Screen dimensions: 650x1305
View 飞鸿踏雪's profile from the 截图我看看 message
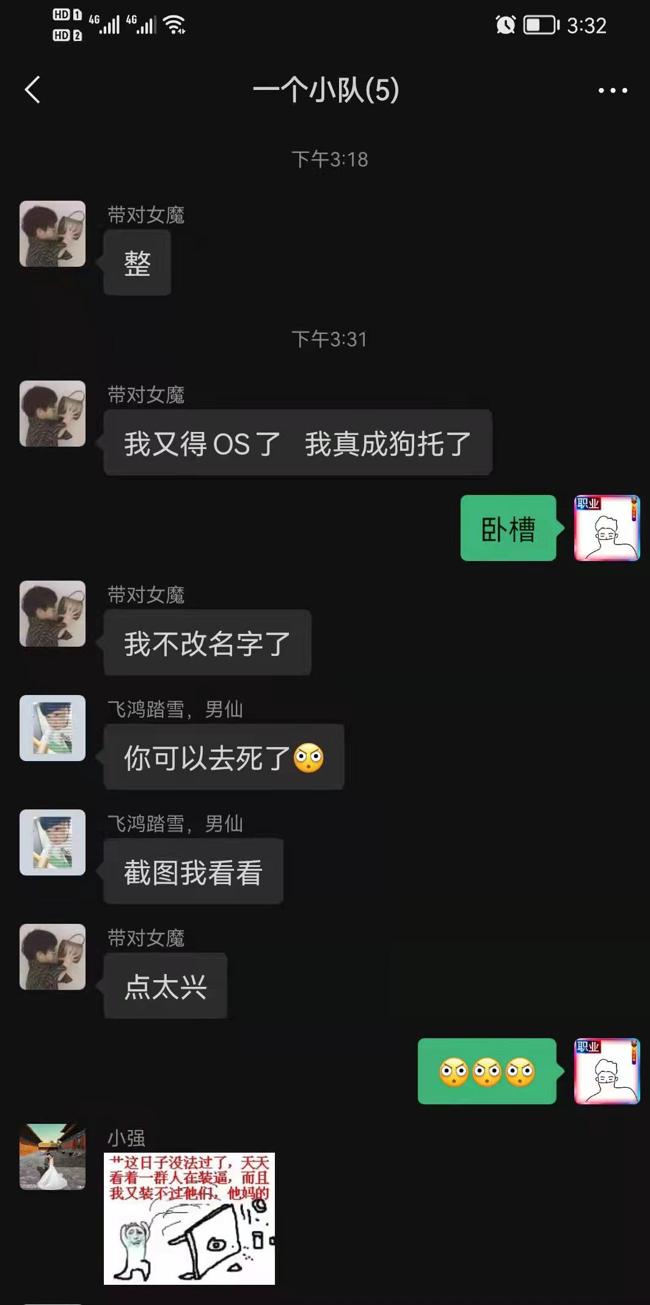tap(52, 842)
